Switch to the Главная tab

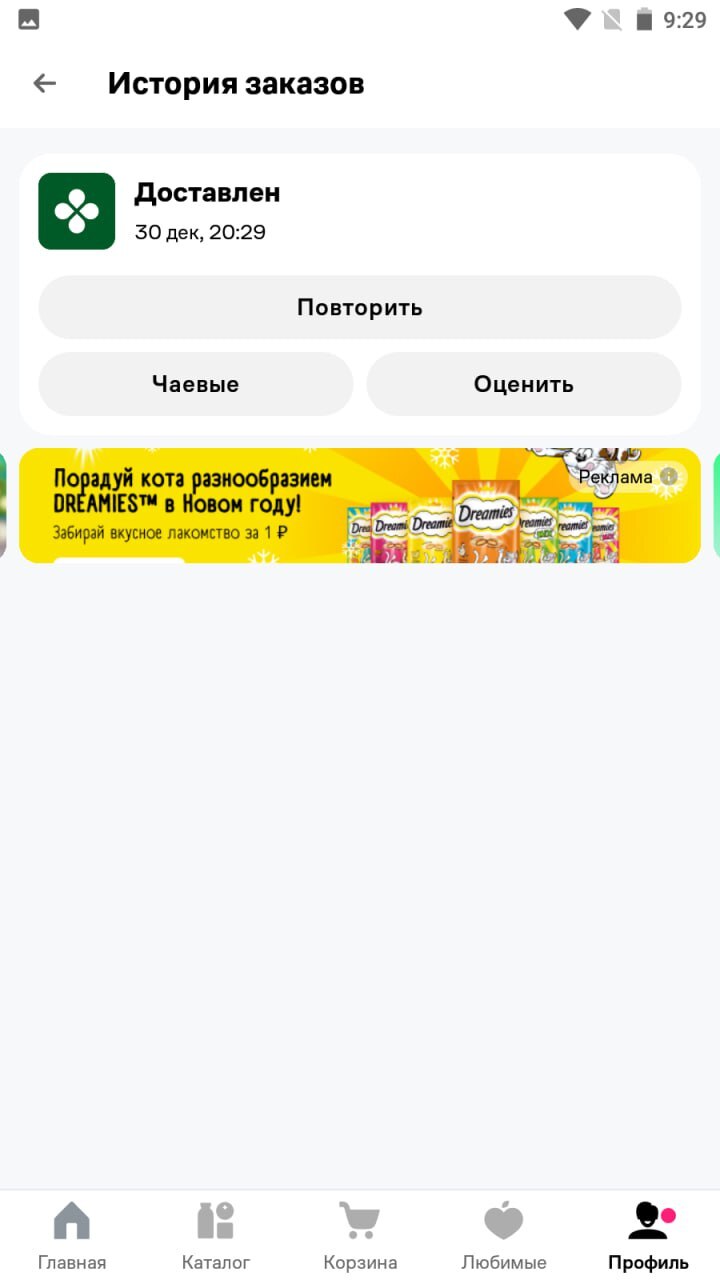coord(72,1235)
